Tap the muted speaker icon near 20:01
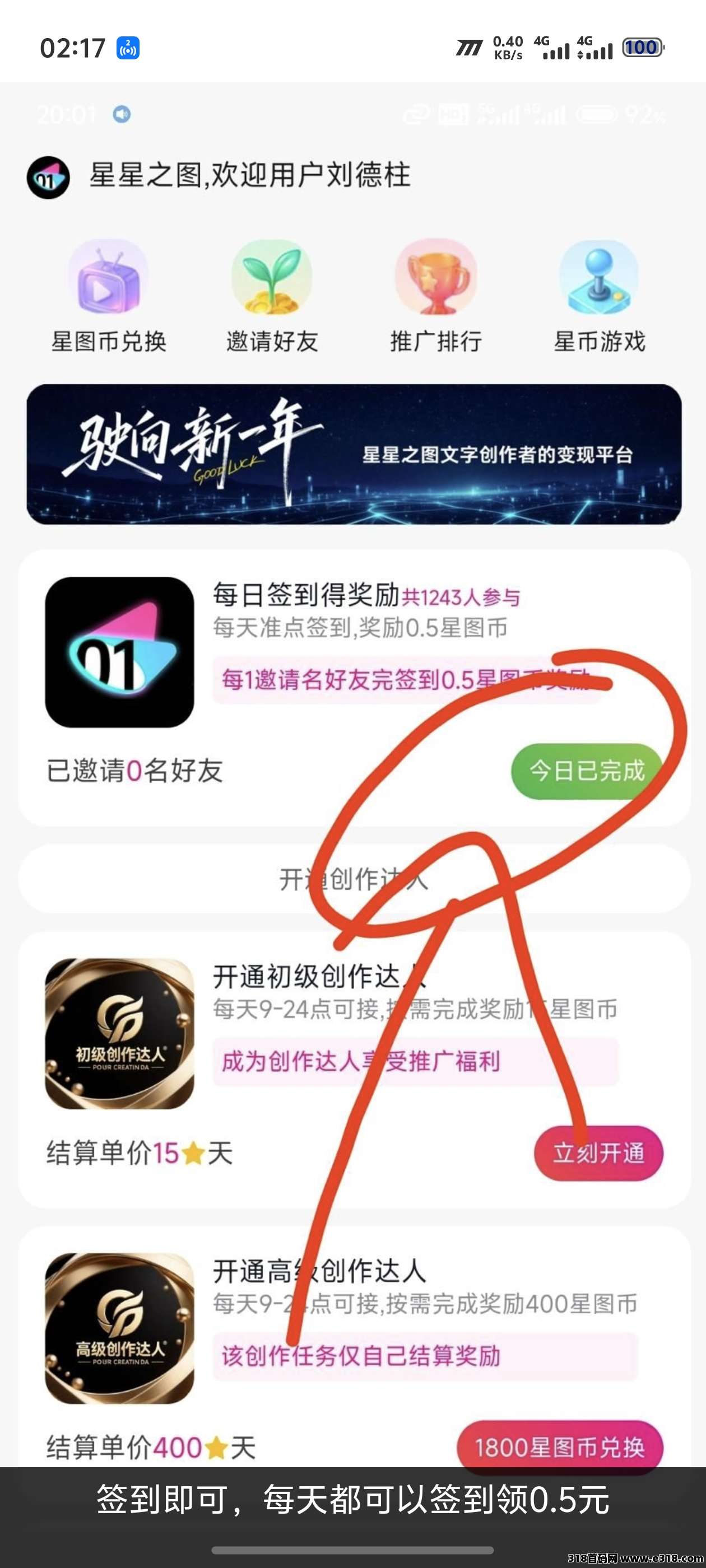706x1568 pixels. point(122,113)
